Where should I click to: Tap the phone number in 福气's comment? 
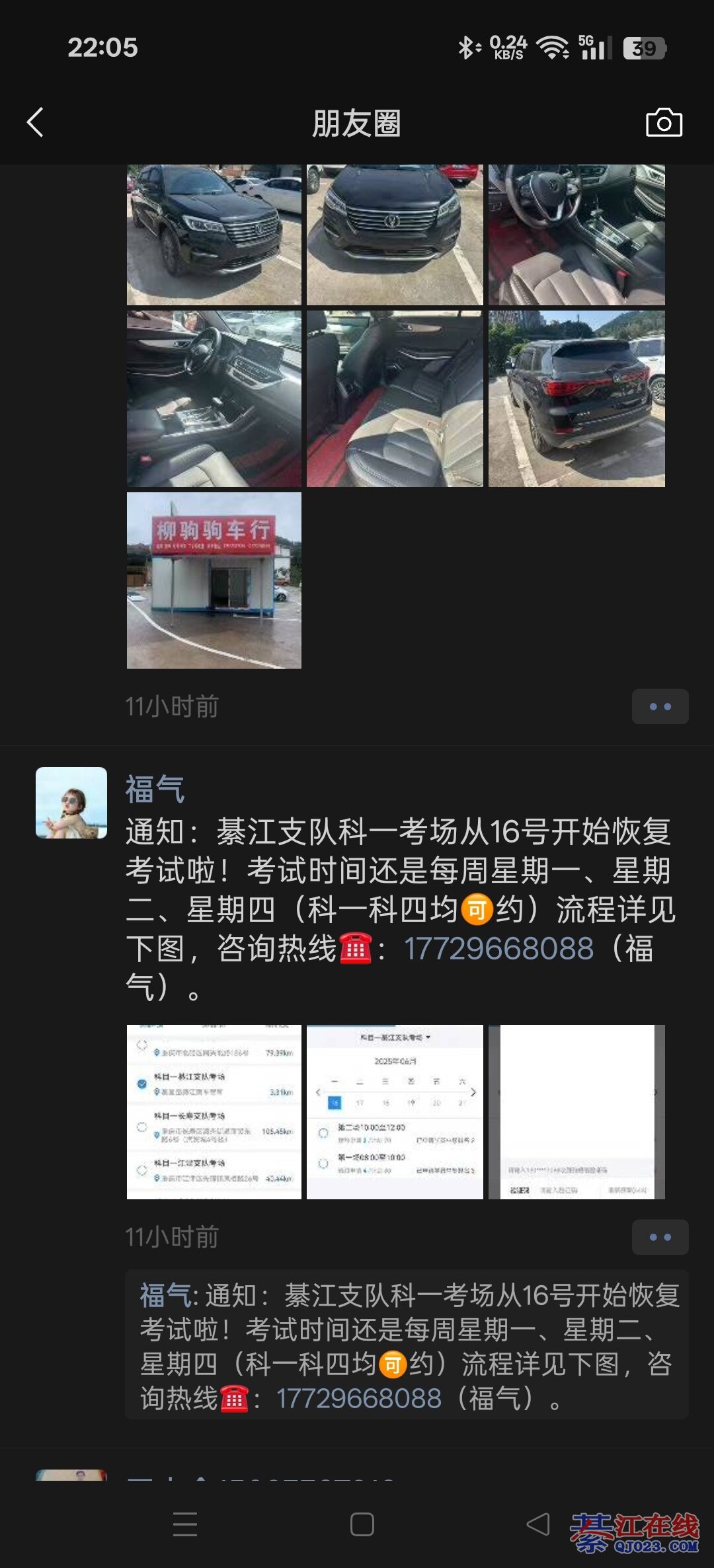358,1399
